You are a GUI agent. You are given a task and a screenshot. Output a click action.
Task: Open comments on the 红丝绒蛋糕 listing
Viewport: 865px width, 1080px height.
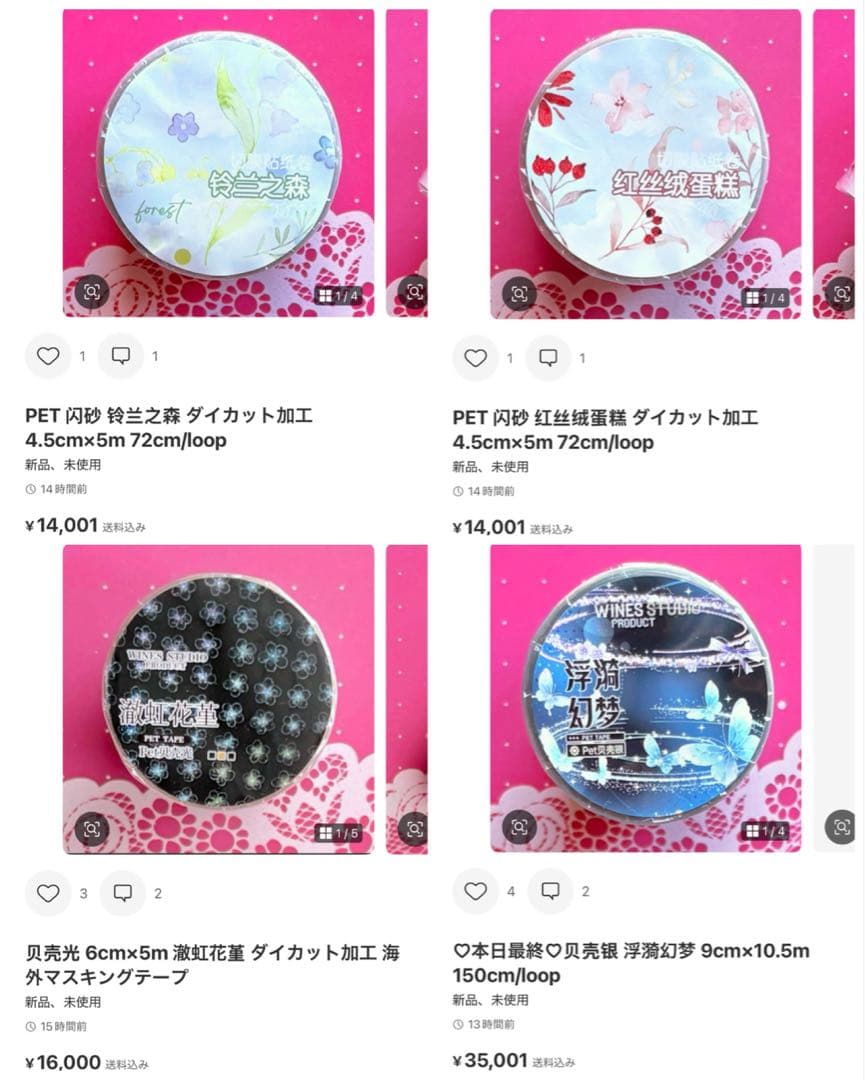(x=546, y=355)
